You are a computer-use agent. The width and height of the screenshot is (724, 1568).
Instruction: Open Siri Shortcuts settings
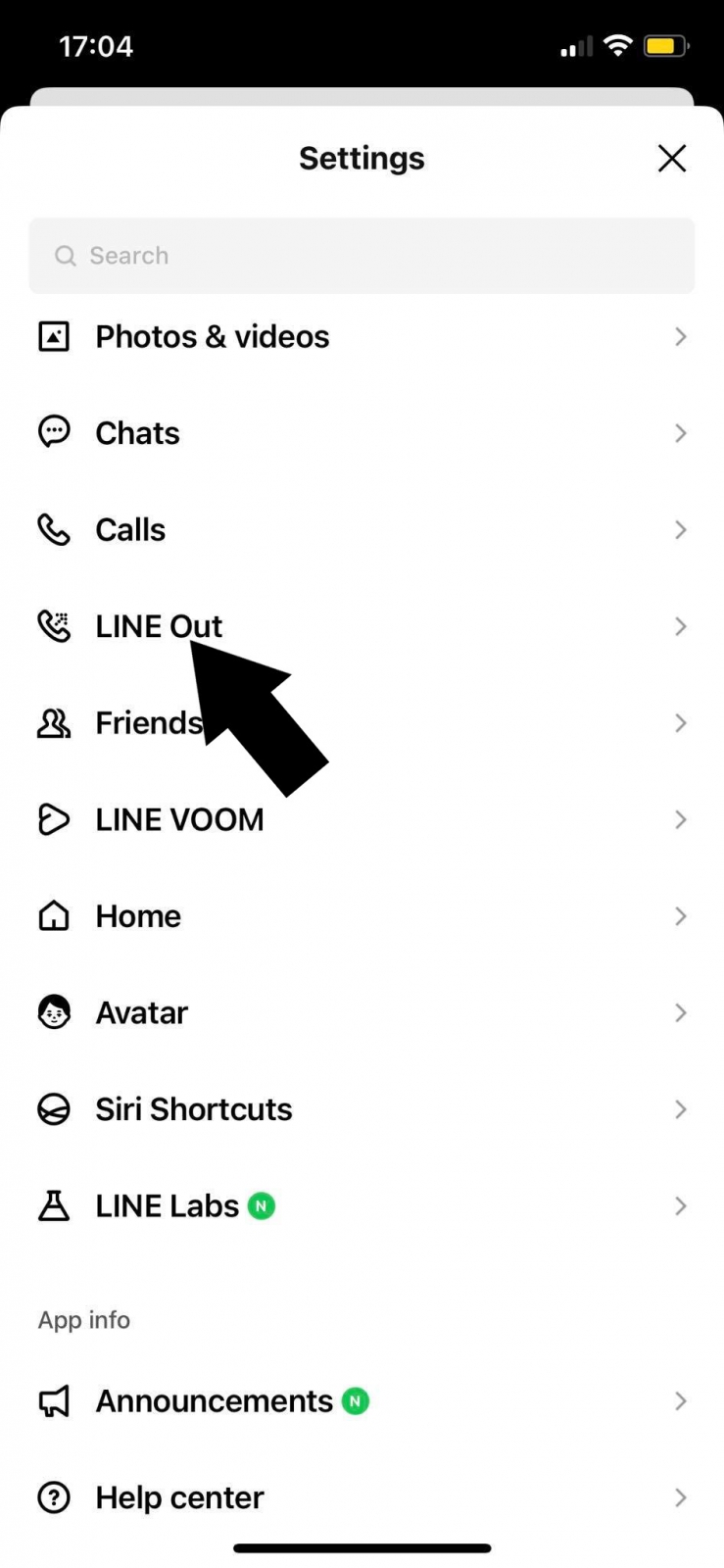pyautogui.click(x=193, y=1109)
